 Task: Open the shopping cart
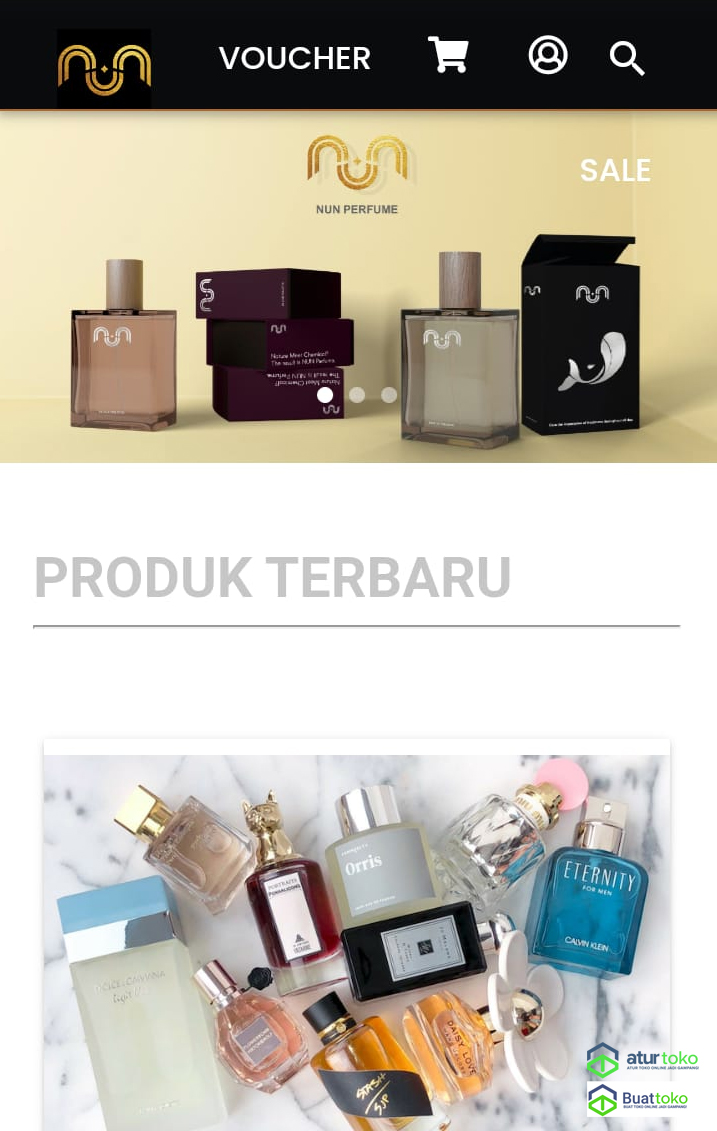(x=448, y=55)
